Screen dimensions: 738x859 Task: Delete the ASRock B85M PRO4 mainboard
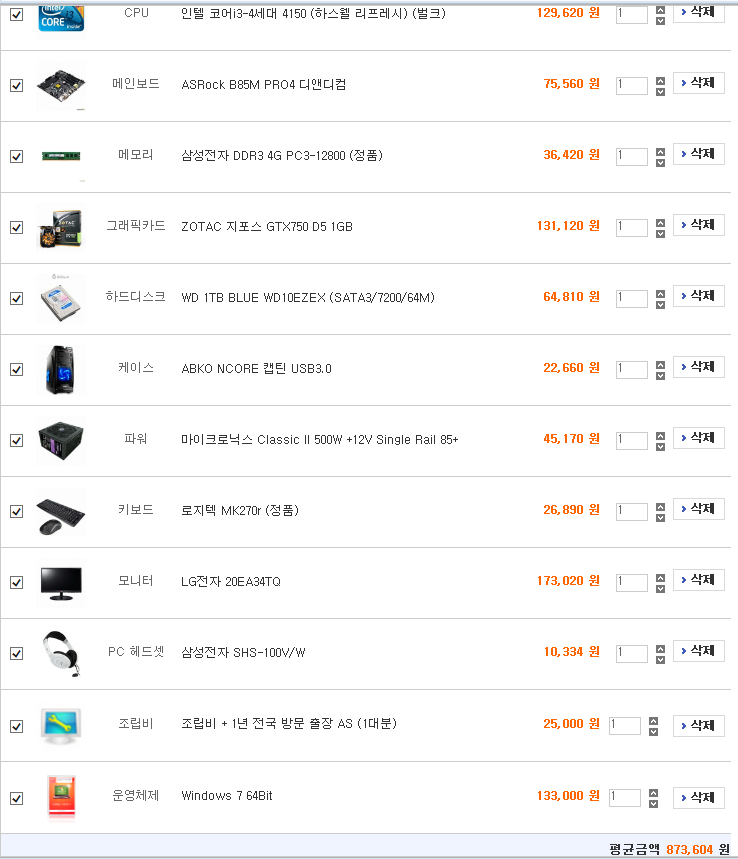[698, 83]
